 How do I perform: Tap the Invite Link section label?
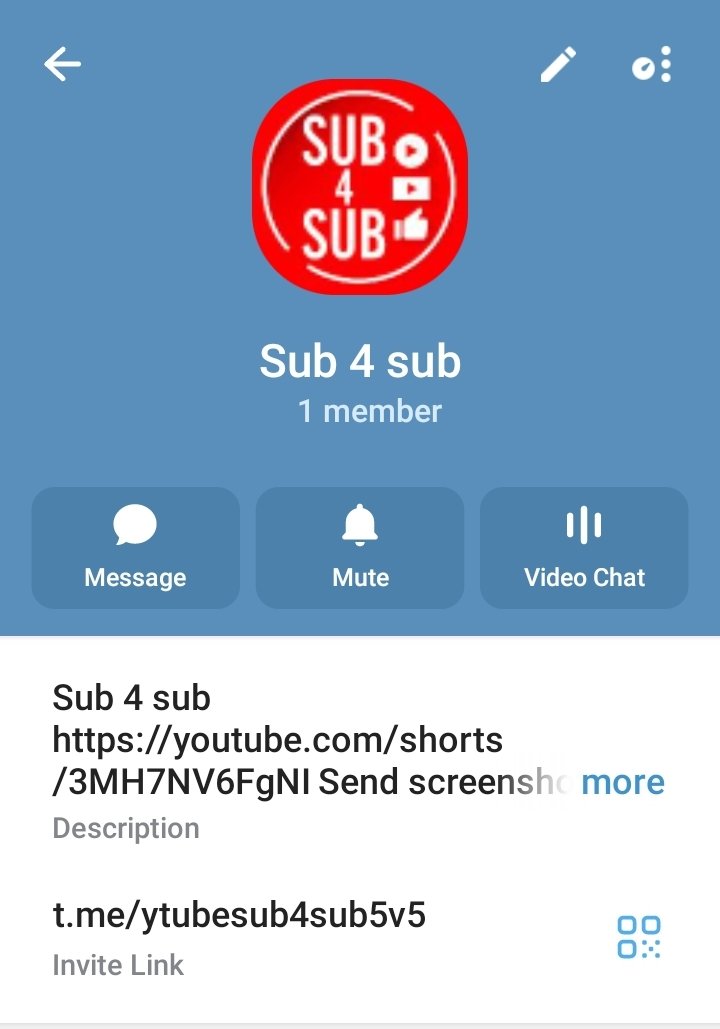tap(117, 965)
